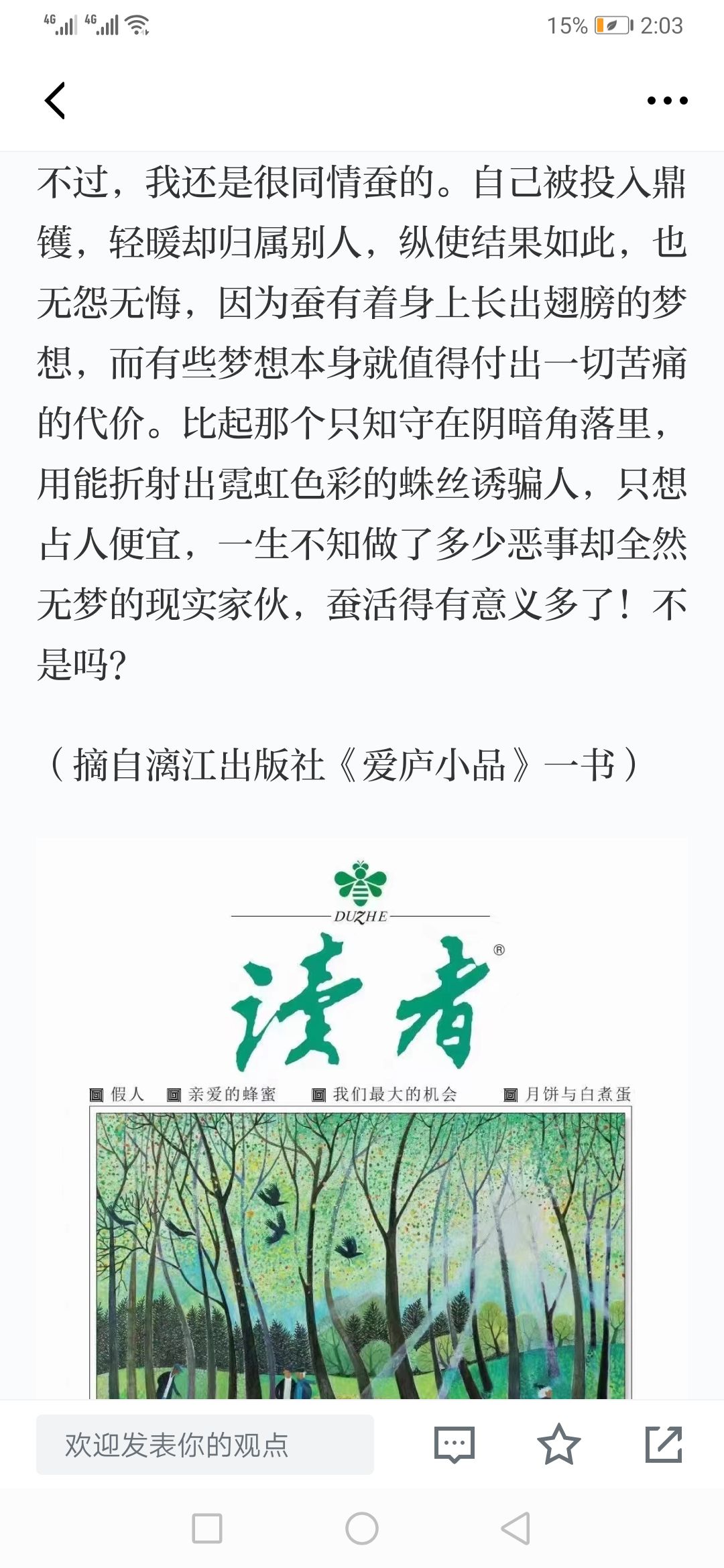Open the comments bubble icon
The image size is (724, 1568).
455,1444
